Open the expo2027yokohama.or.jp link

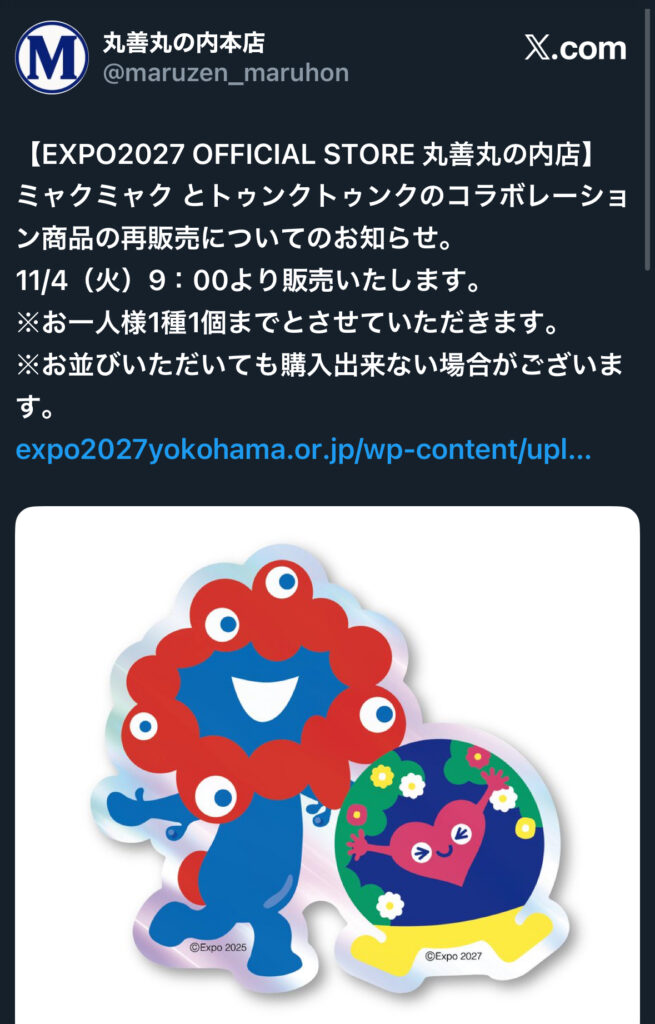[x=304, y=450]
